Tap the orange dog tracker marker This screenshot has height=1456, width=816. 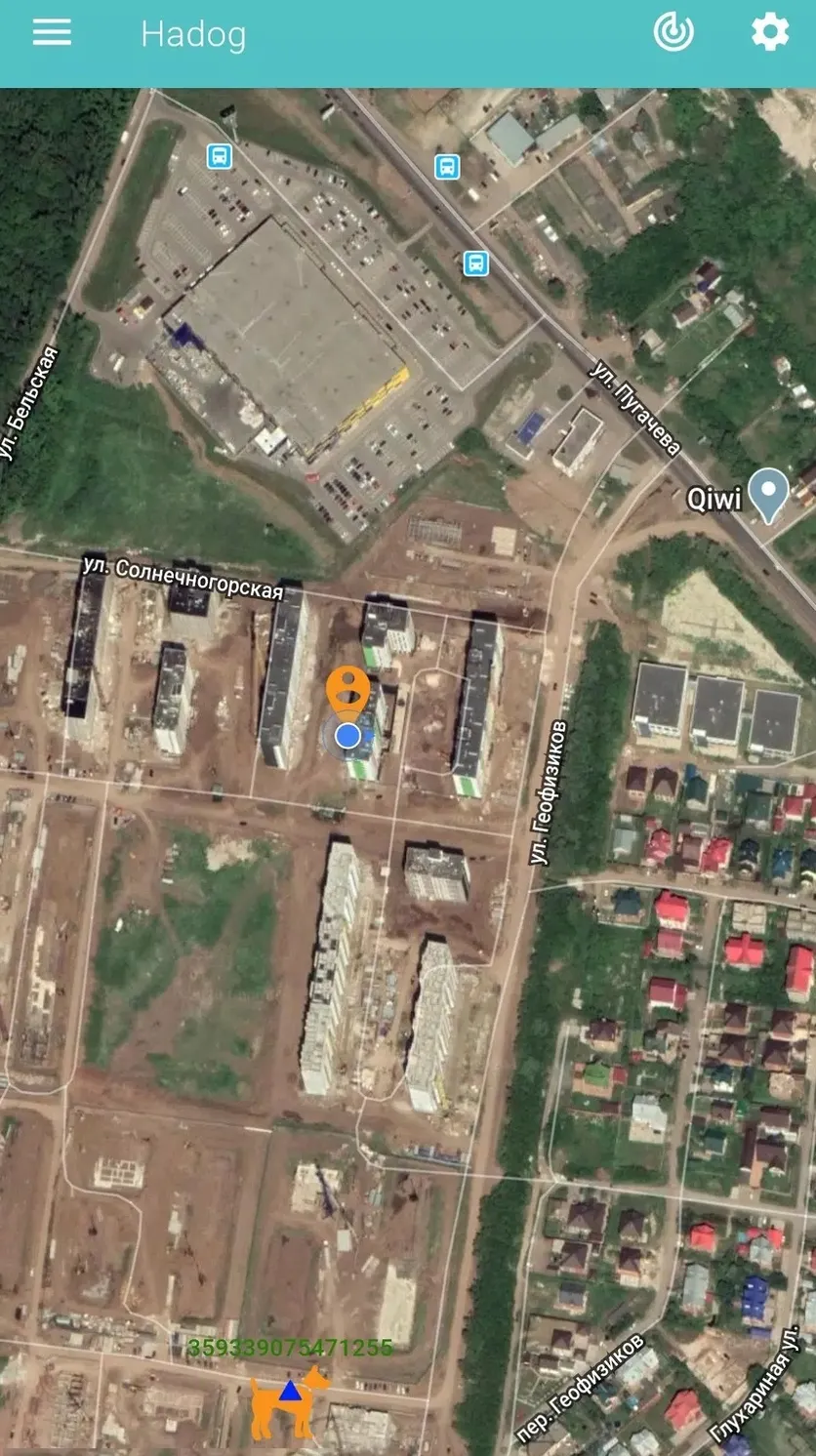point(290,1401)
